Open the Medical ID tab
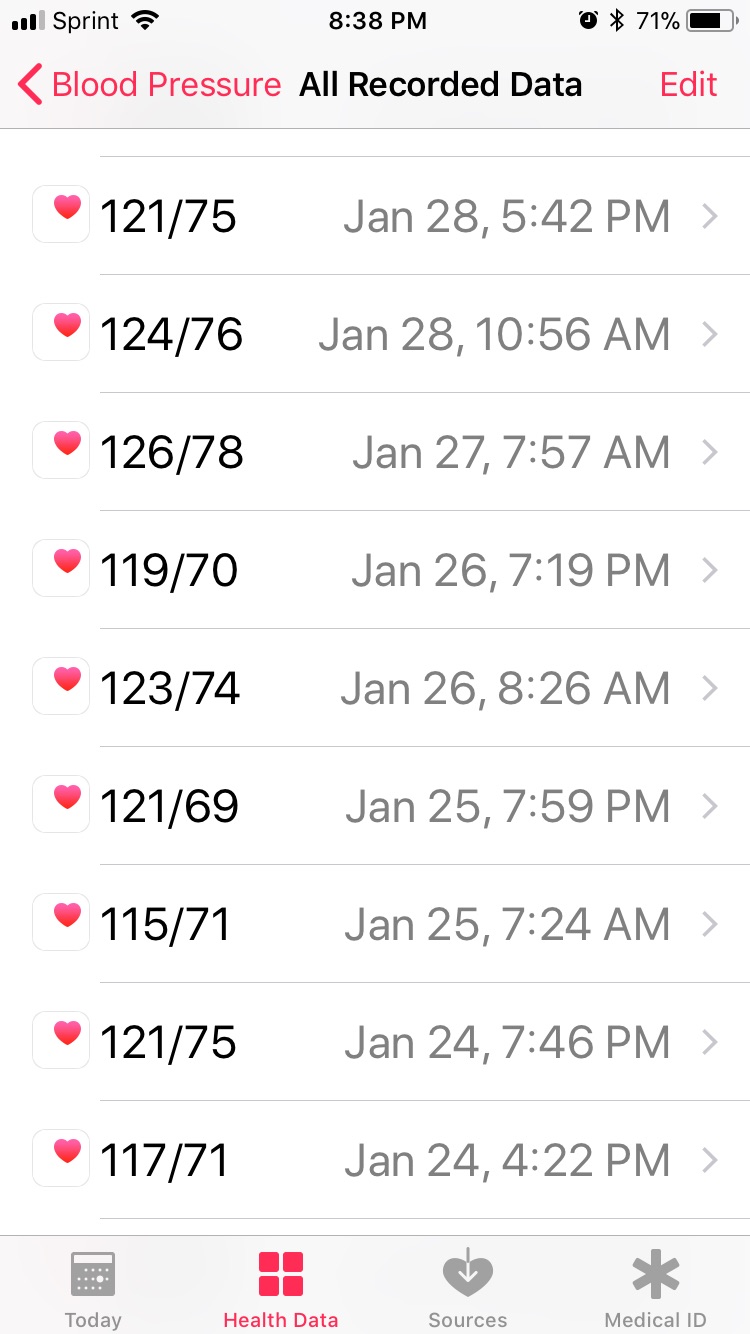Screen dimensions: 750x1334 pyautogui.click(x=656, y=1288)
